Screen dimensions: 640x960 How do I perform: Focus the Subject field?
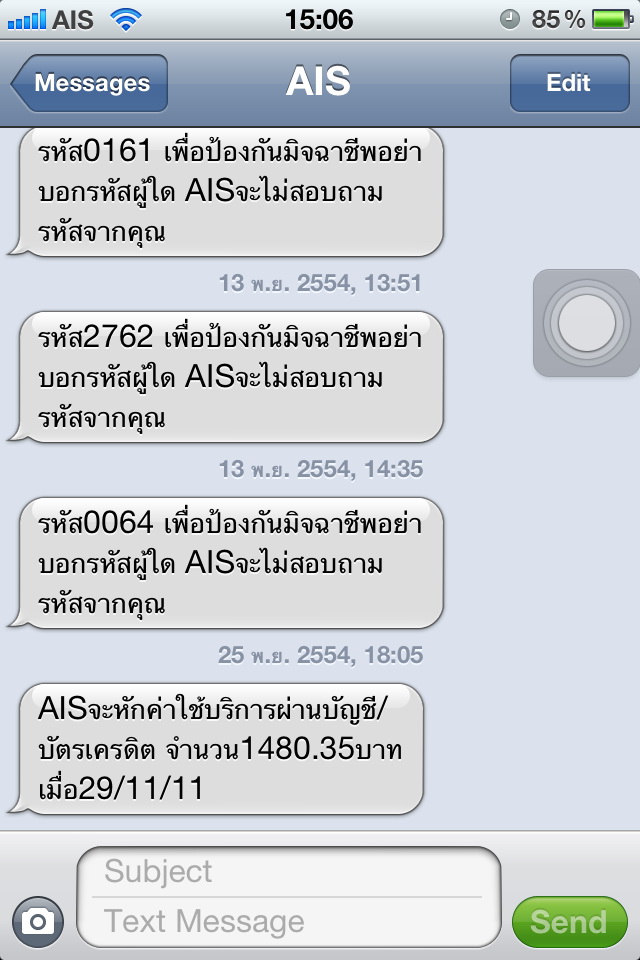click(x=288, y=872)
